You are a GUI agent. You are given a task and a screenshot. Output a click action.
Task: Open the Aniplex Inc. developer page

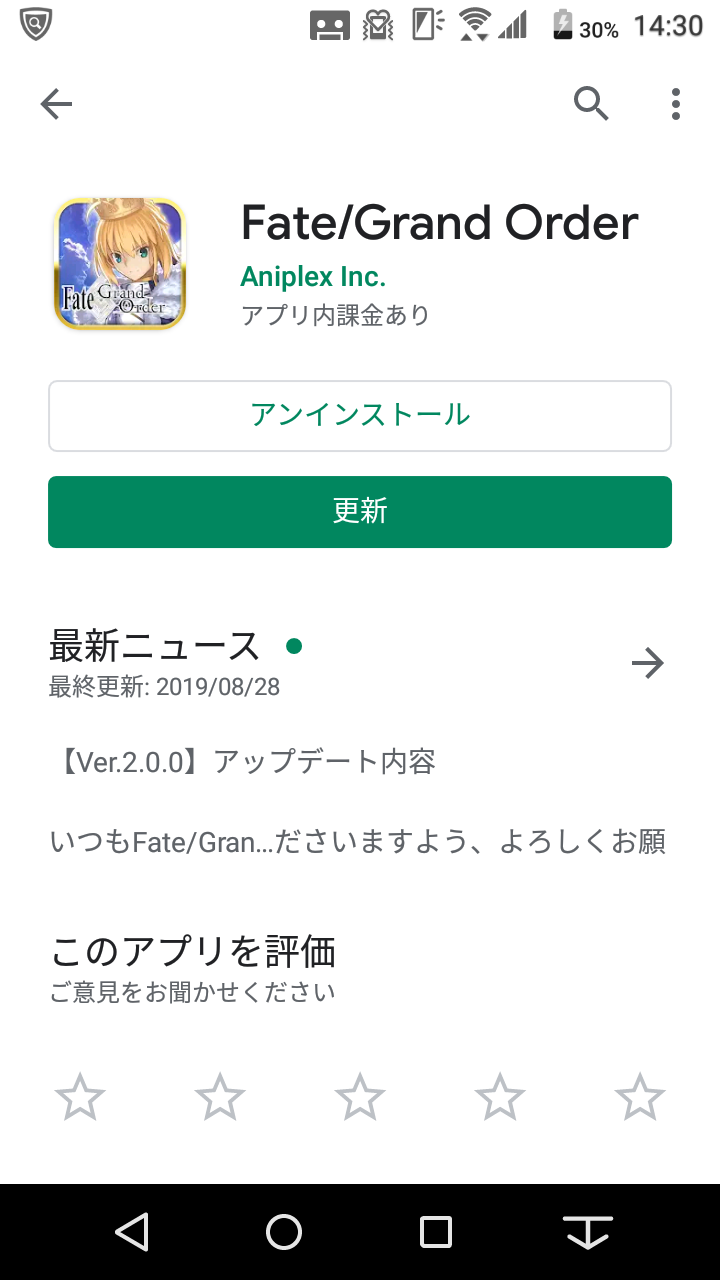point(313,276)
